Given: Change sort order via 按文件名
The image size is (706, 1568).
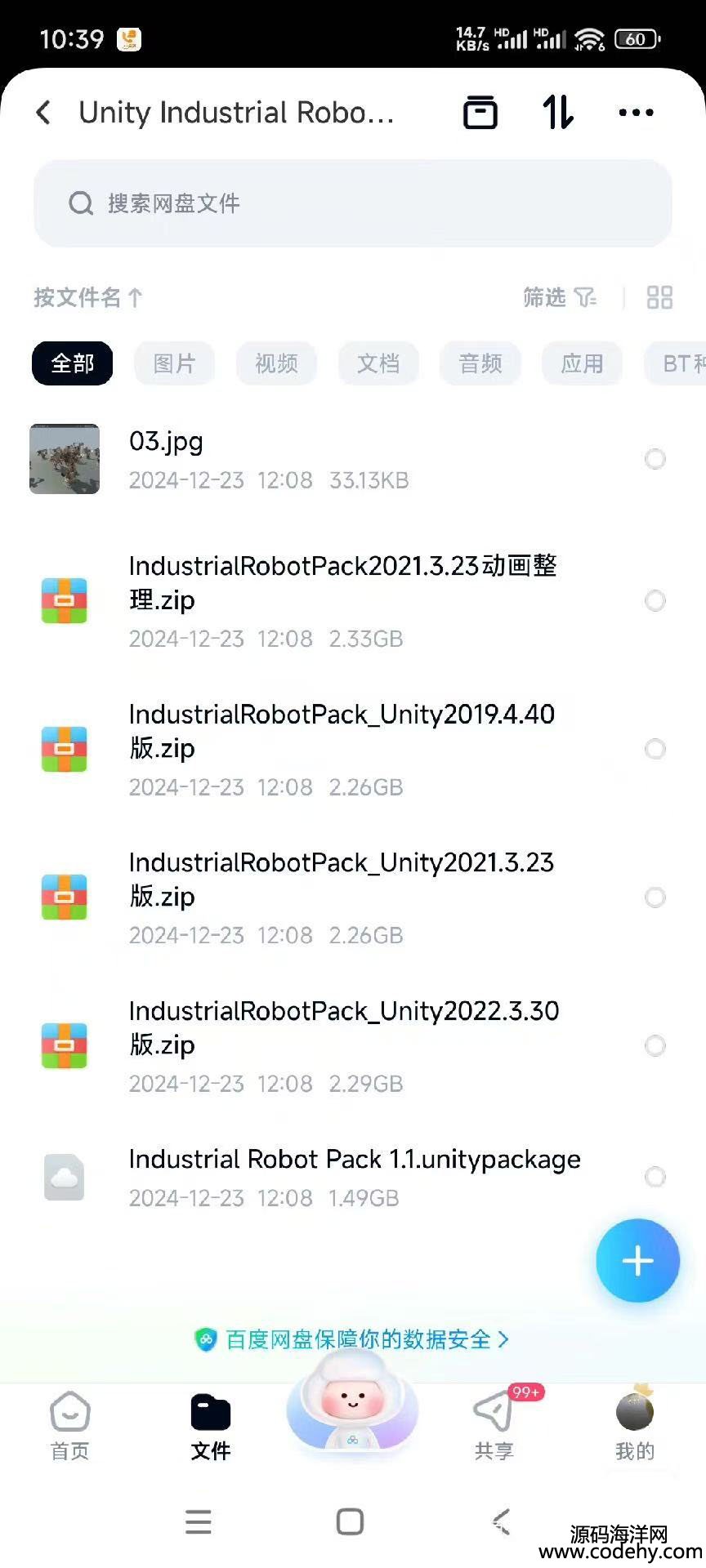Looking at the screenshot, I should 88,297.
